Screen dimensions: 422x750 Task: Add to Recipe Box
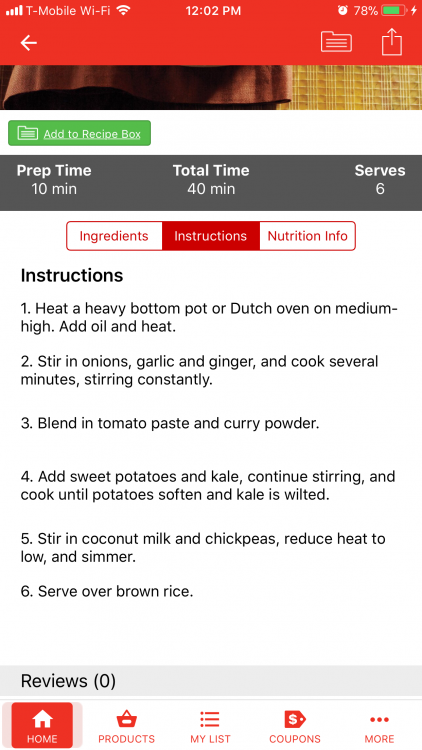pyautogui.click(x=79, y=133)
